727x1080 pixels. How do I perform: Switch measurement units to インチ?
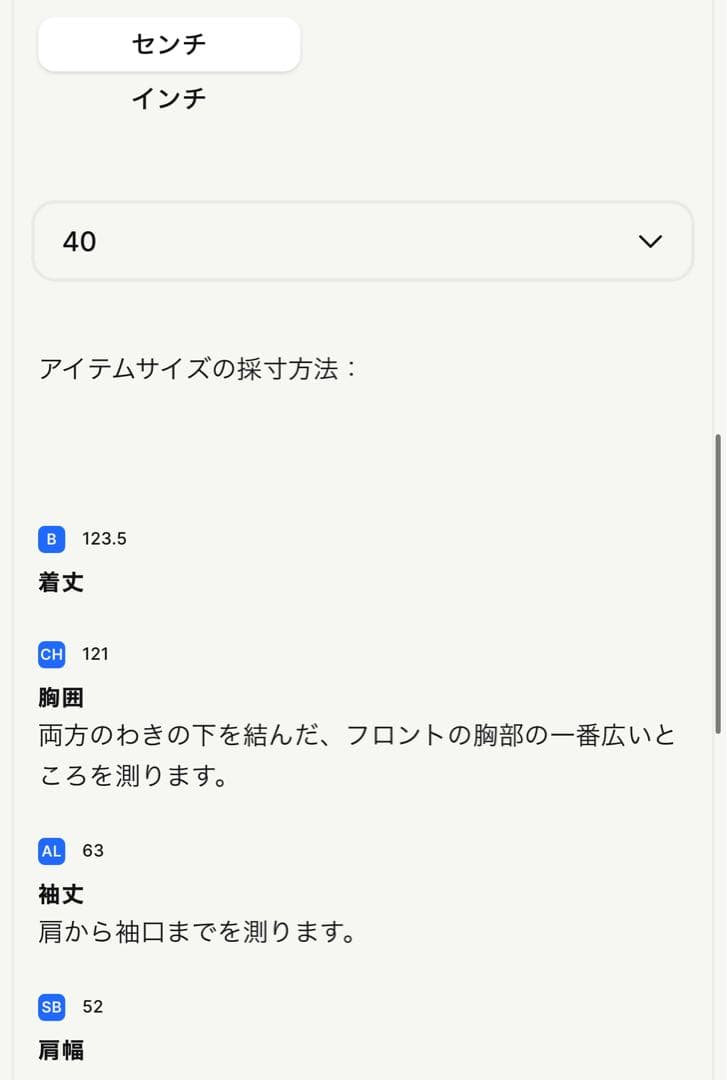[168, 97]
